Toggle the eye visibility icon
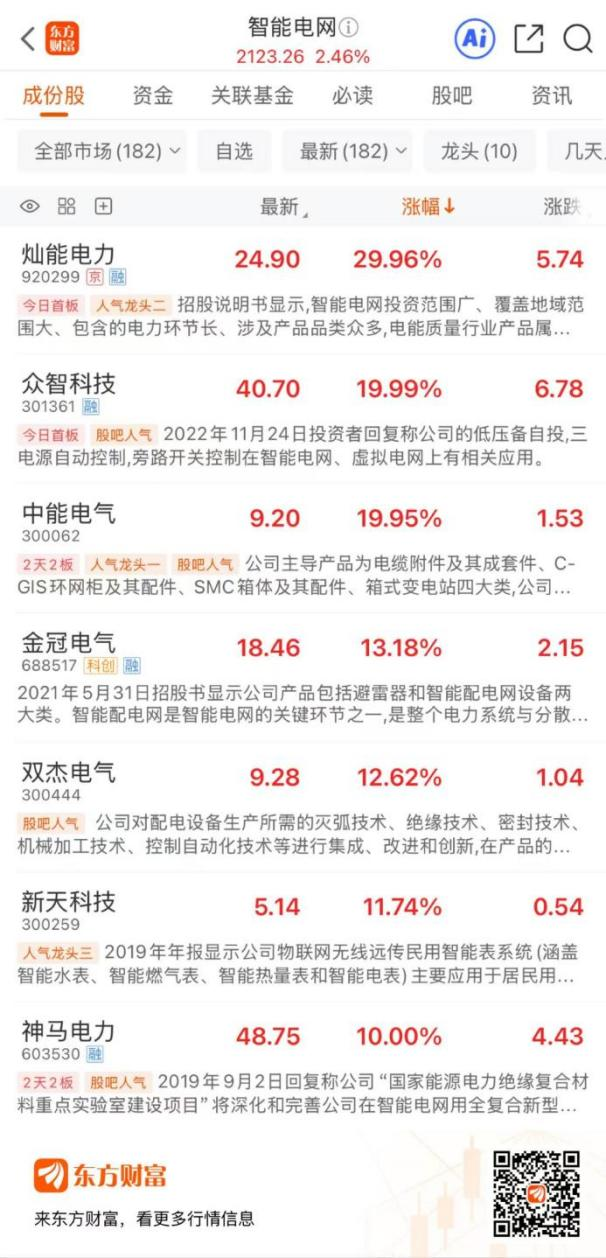The width and height of the screenshot is (606, 1258). (30, 207)
